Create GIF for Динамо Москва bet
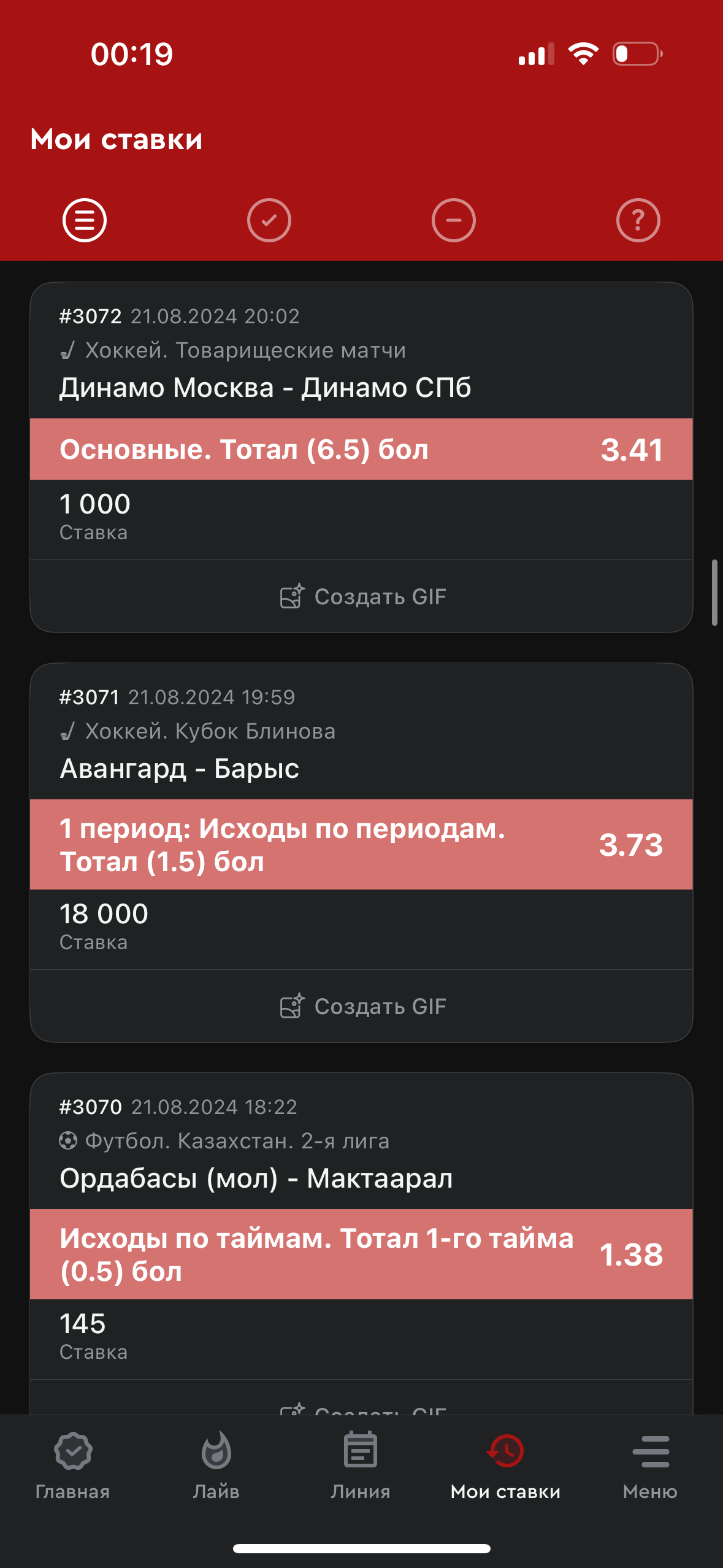The height and width of the screenshot is (1568, 723). coord(362,596)
